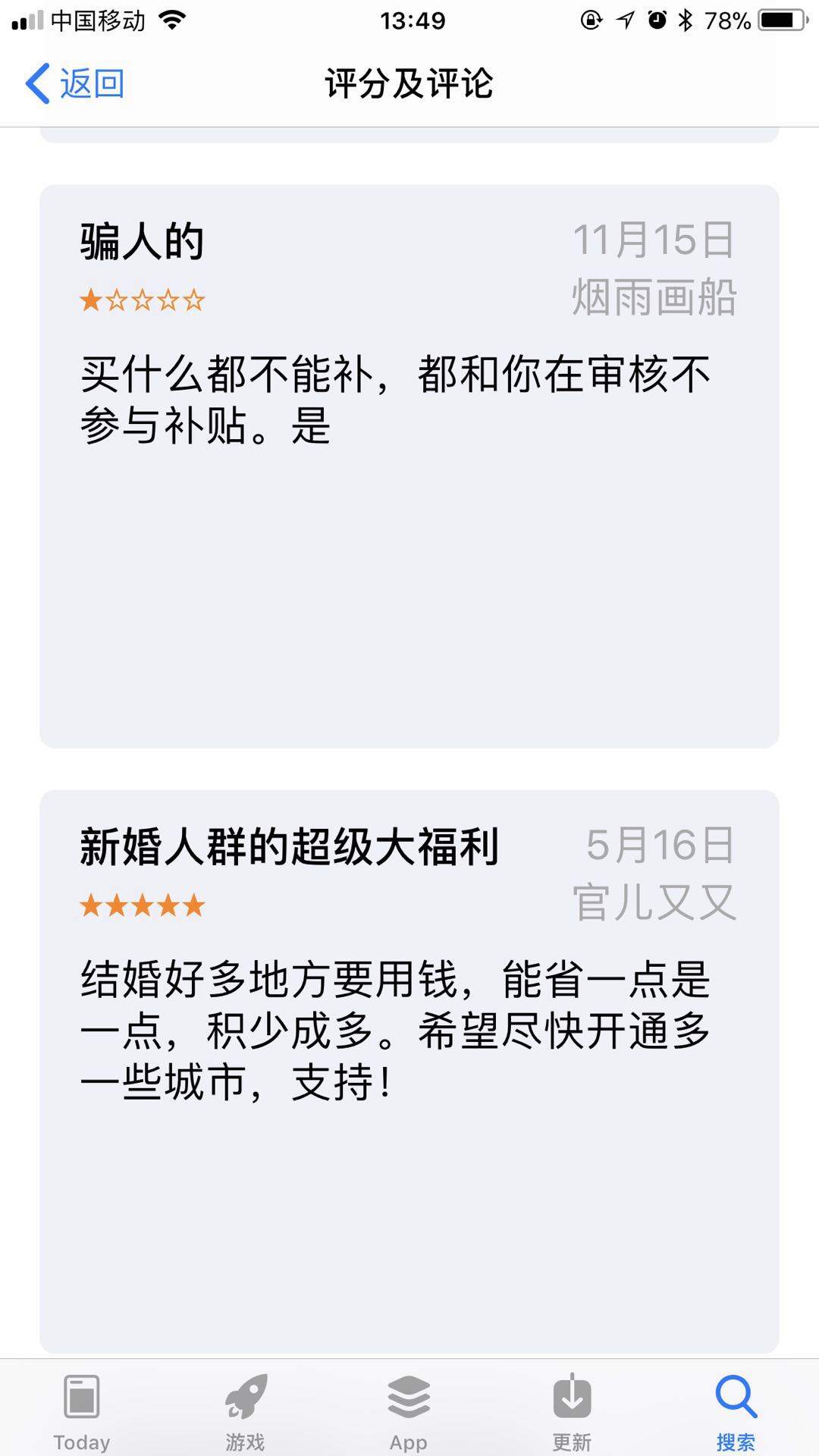Switch to the App tab
Viewport: 819px width, 1456px height.
(409, 1410)
